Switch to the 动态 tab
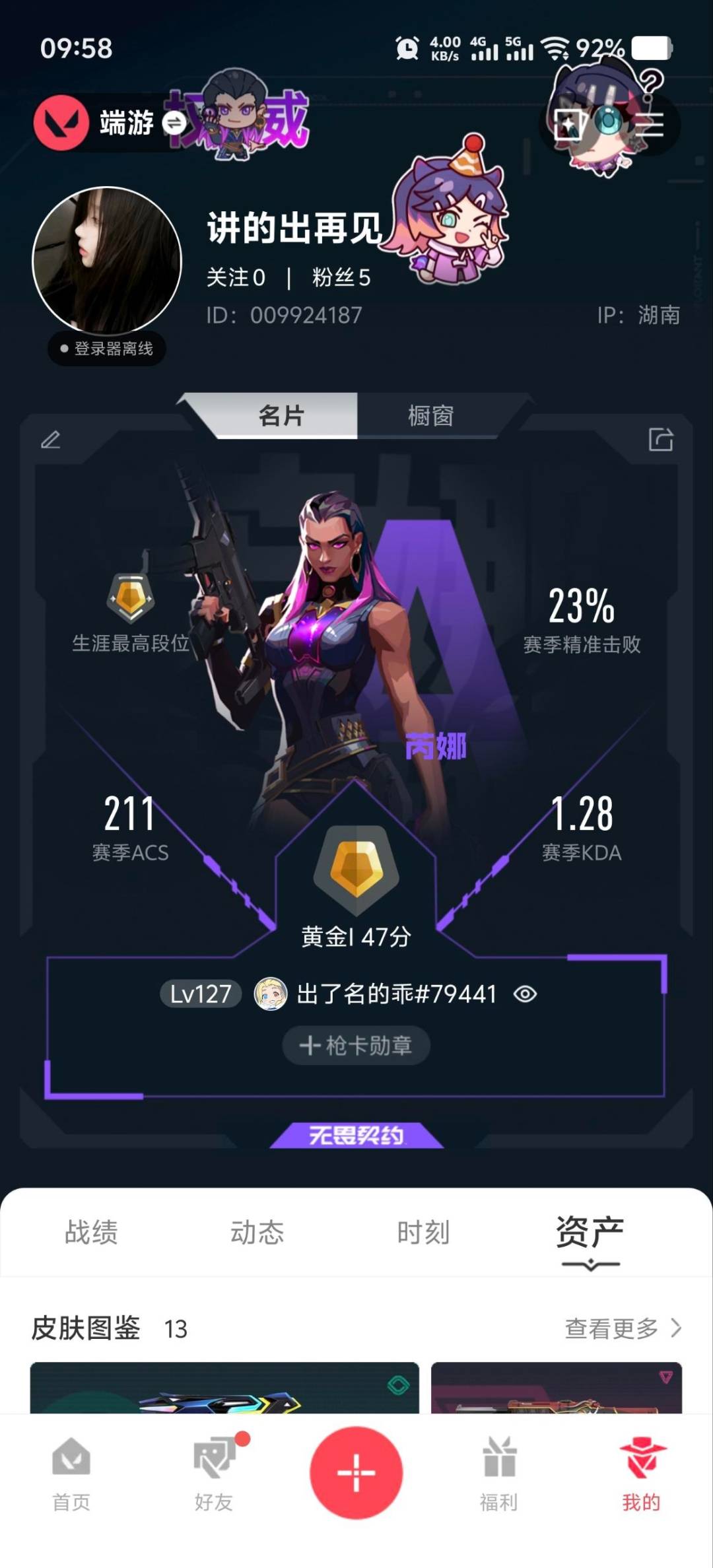 [x=257, y=1232]
